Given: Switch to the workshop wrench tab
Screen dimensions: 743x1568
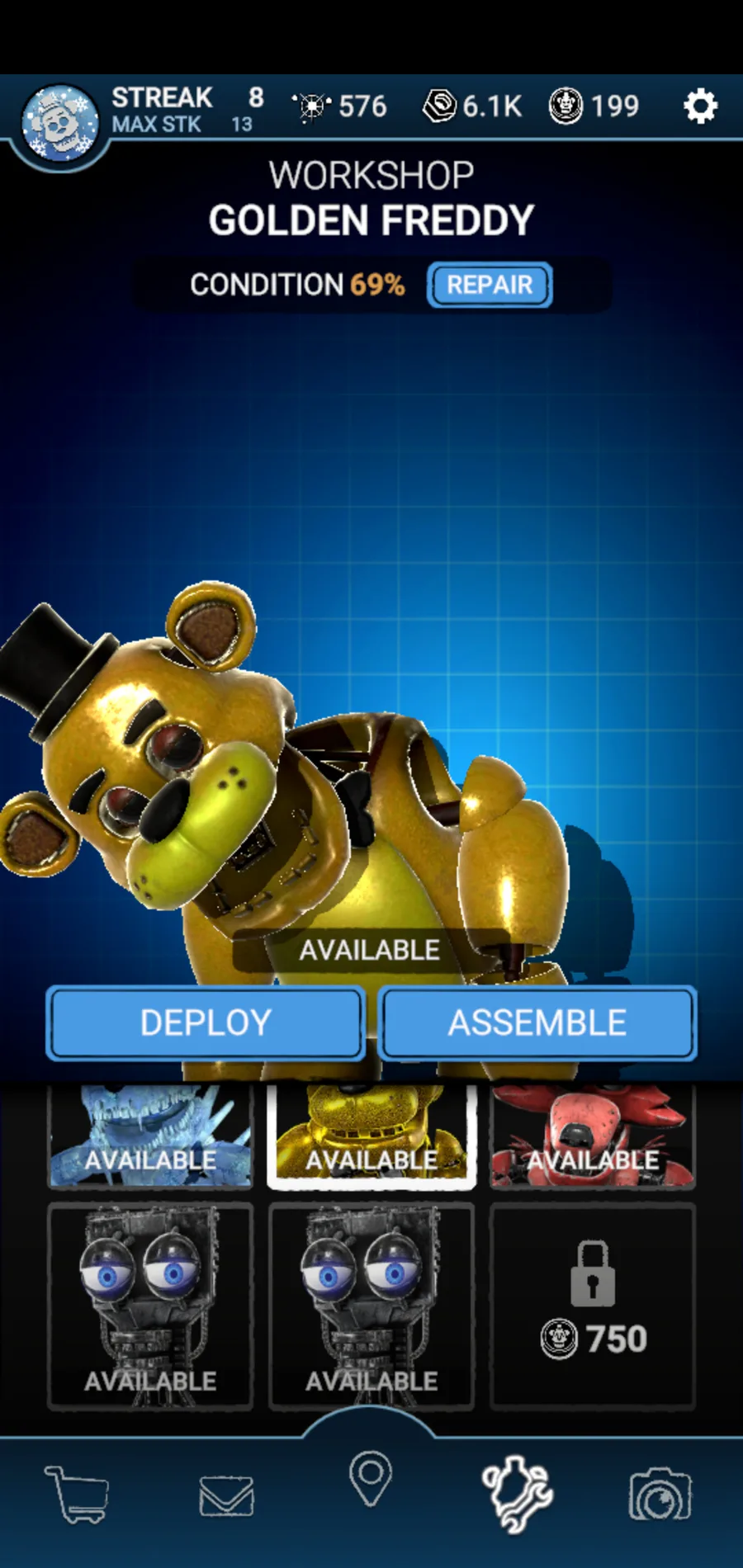Looking at the screenshot, I should tap(517, 1494).
